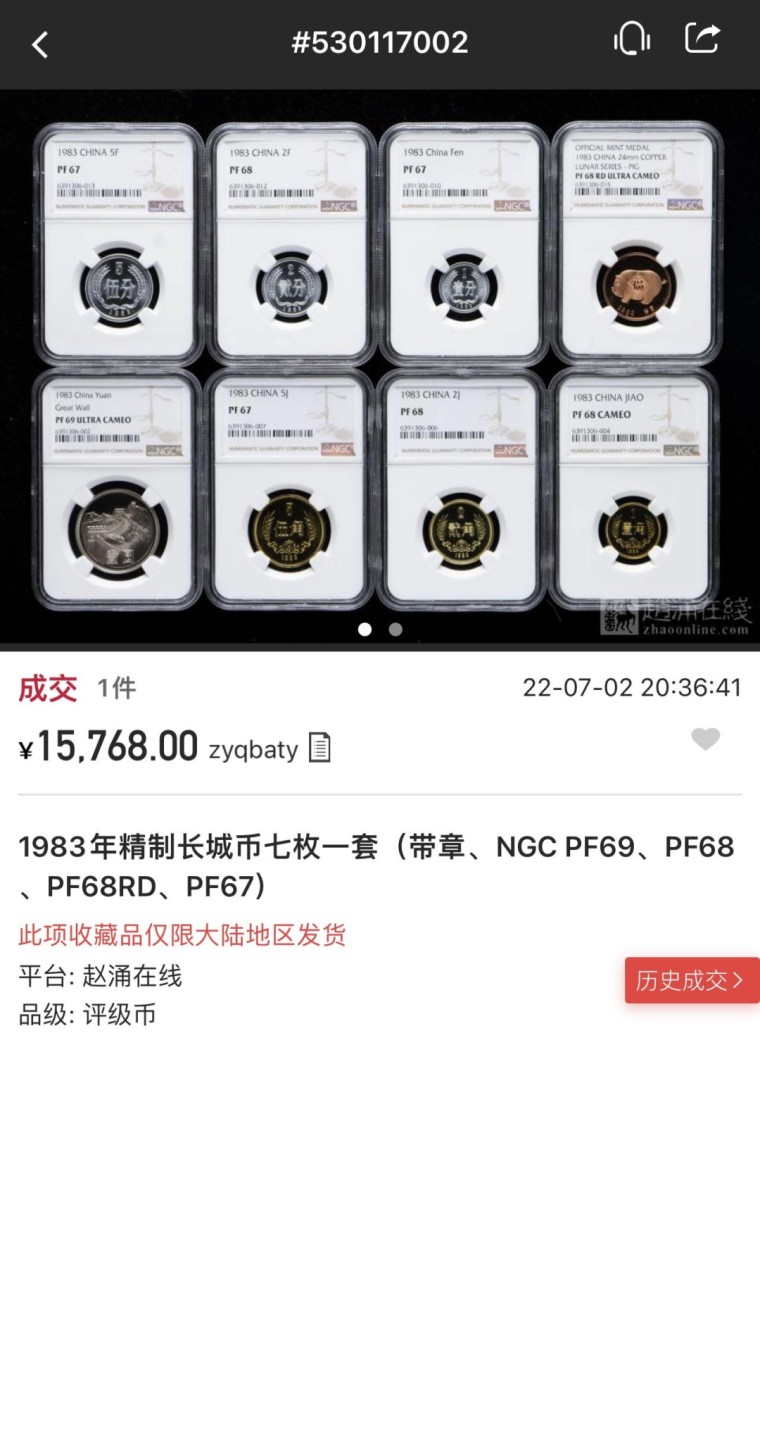Tap the mainland shipping notice in red

(x=182, y=935)
